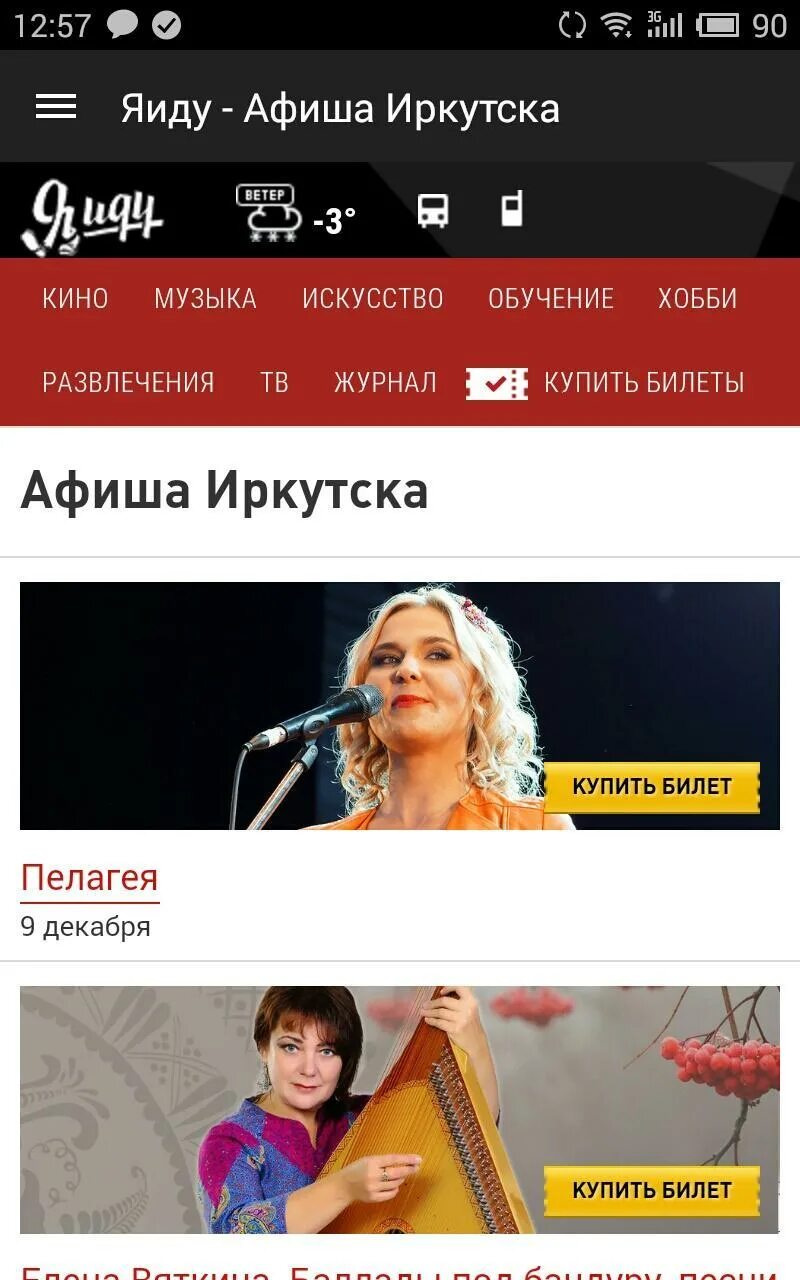Open the mobile phone icon
Image resolution: width=800 pixels, height=1280 pixels.
(x=511, y=209)
